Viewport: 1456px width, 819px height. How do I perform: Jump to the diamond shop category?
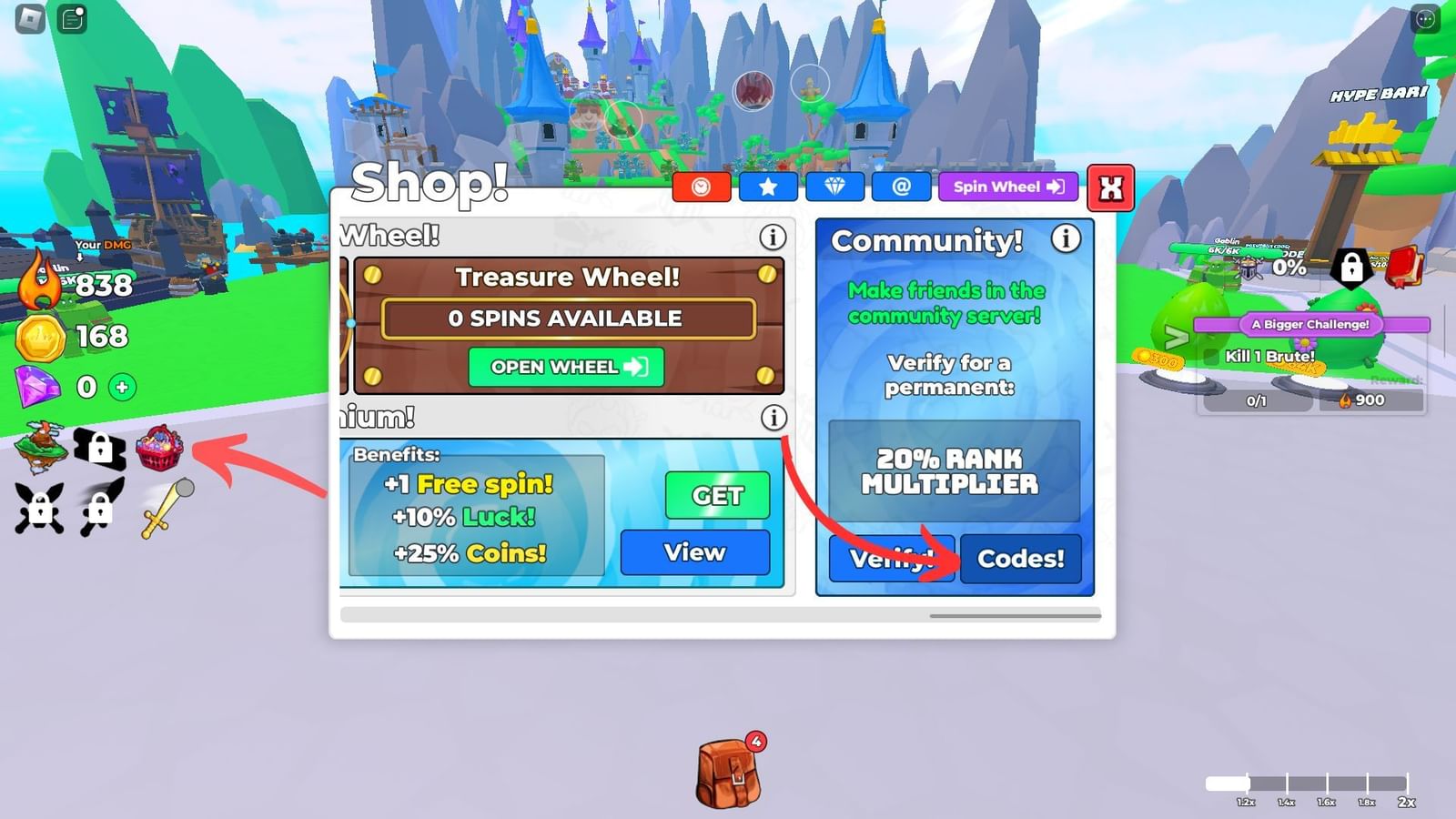[834, 187]
